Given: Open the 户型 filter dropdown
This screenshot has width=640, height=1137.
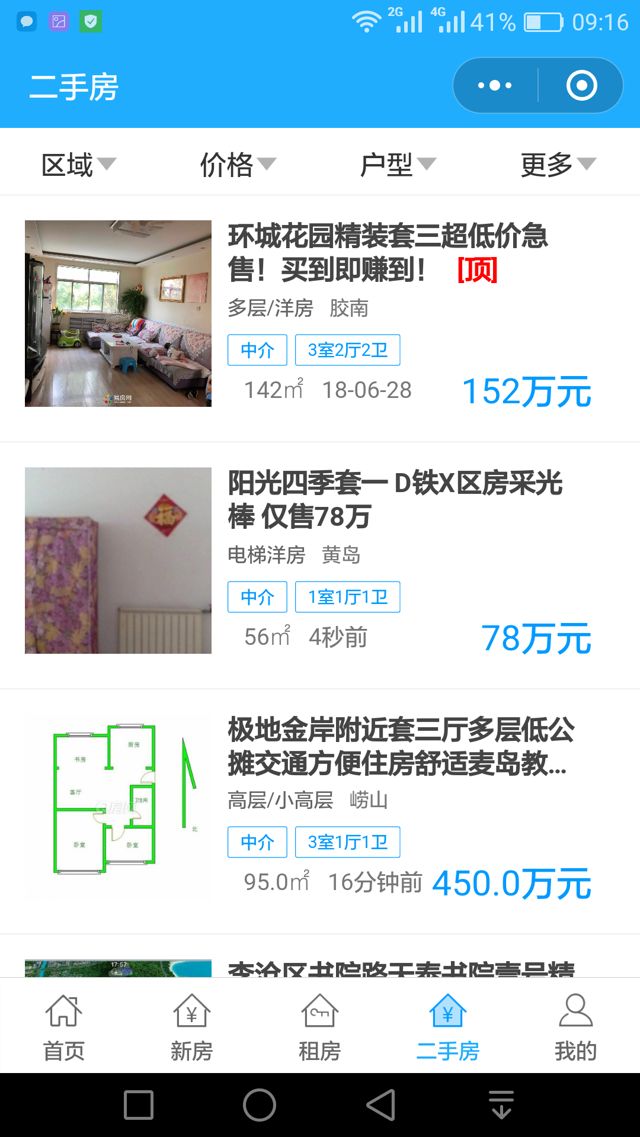Looking at the screenshot, I should [397, 165].
